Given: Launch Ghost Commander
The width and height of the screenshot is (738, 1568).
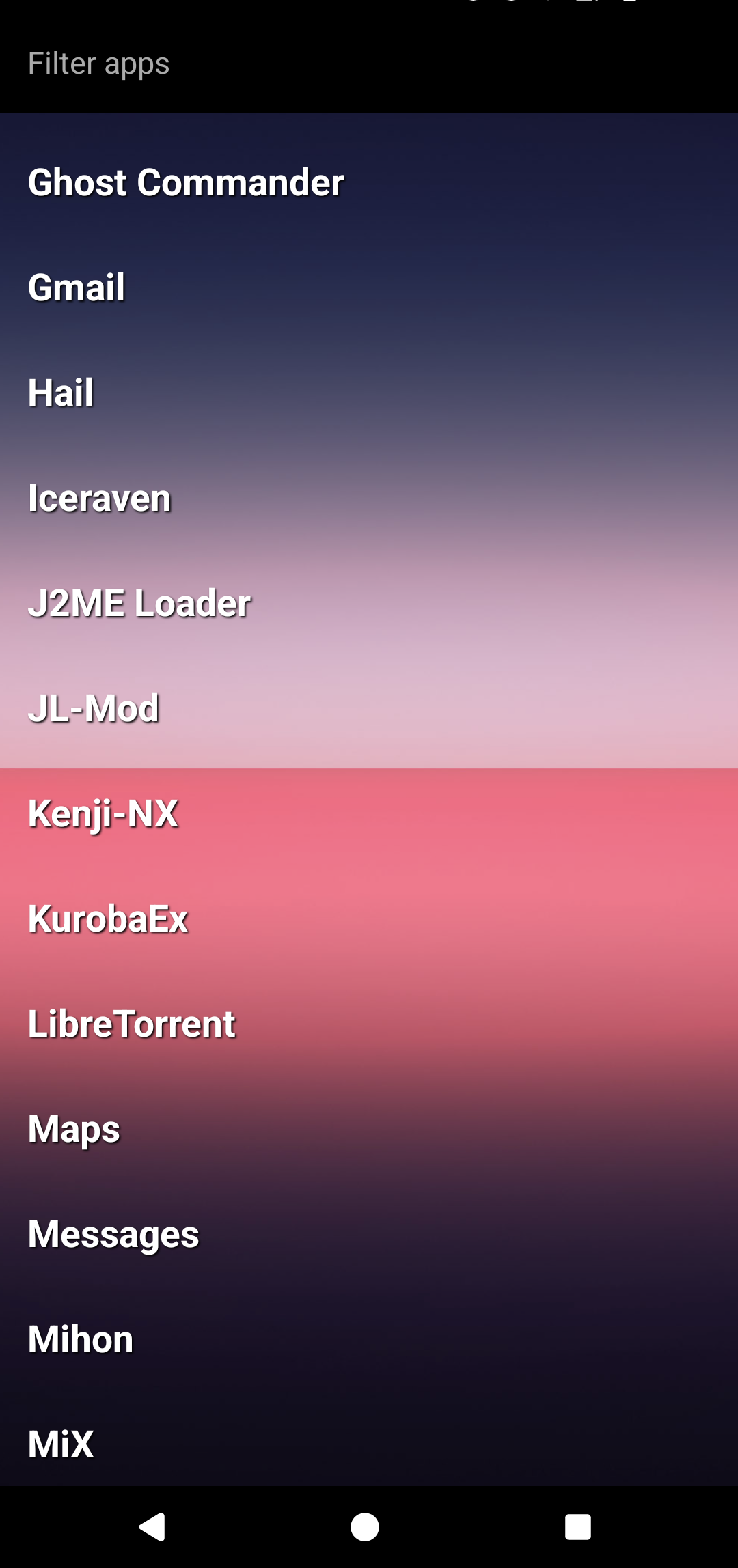Looking at the screenshot, I should 186,183.
